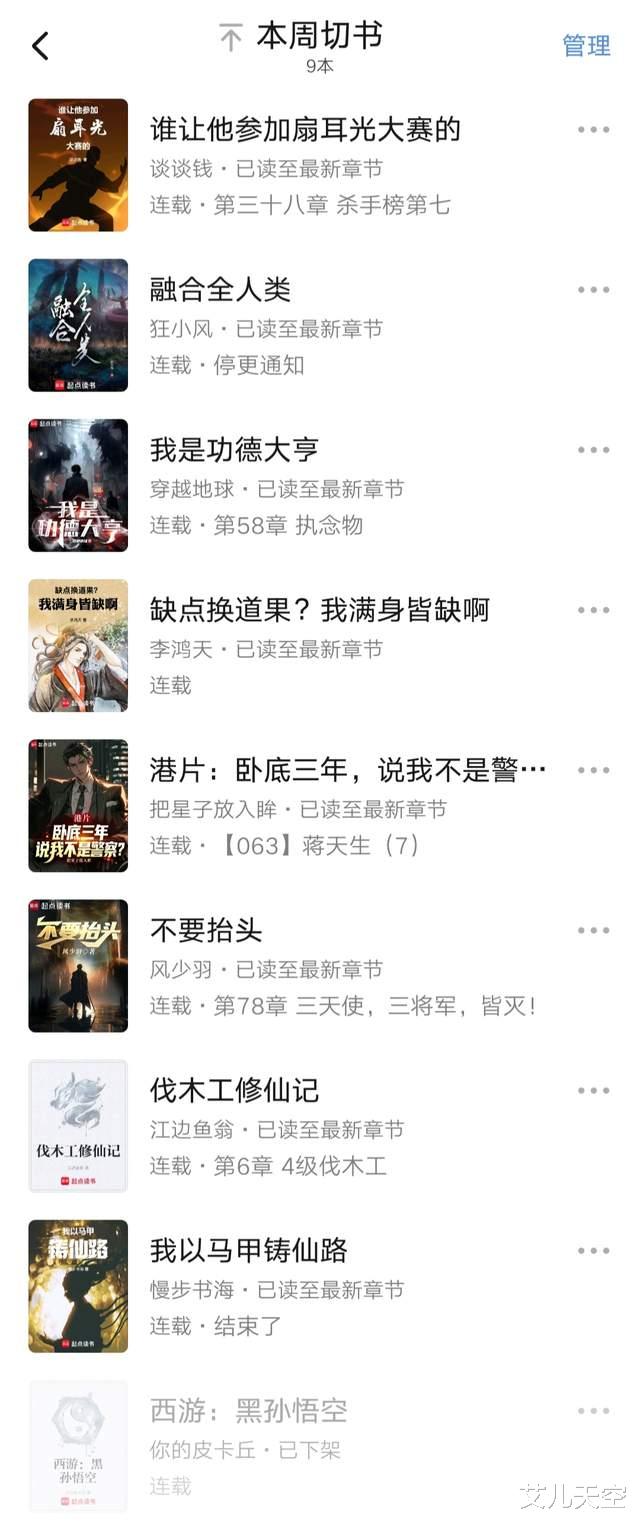Open the book 融合全人类
The width and height of the screenshot is (640, 1527).
[220, 290]
